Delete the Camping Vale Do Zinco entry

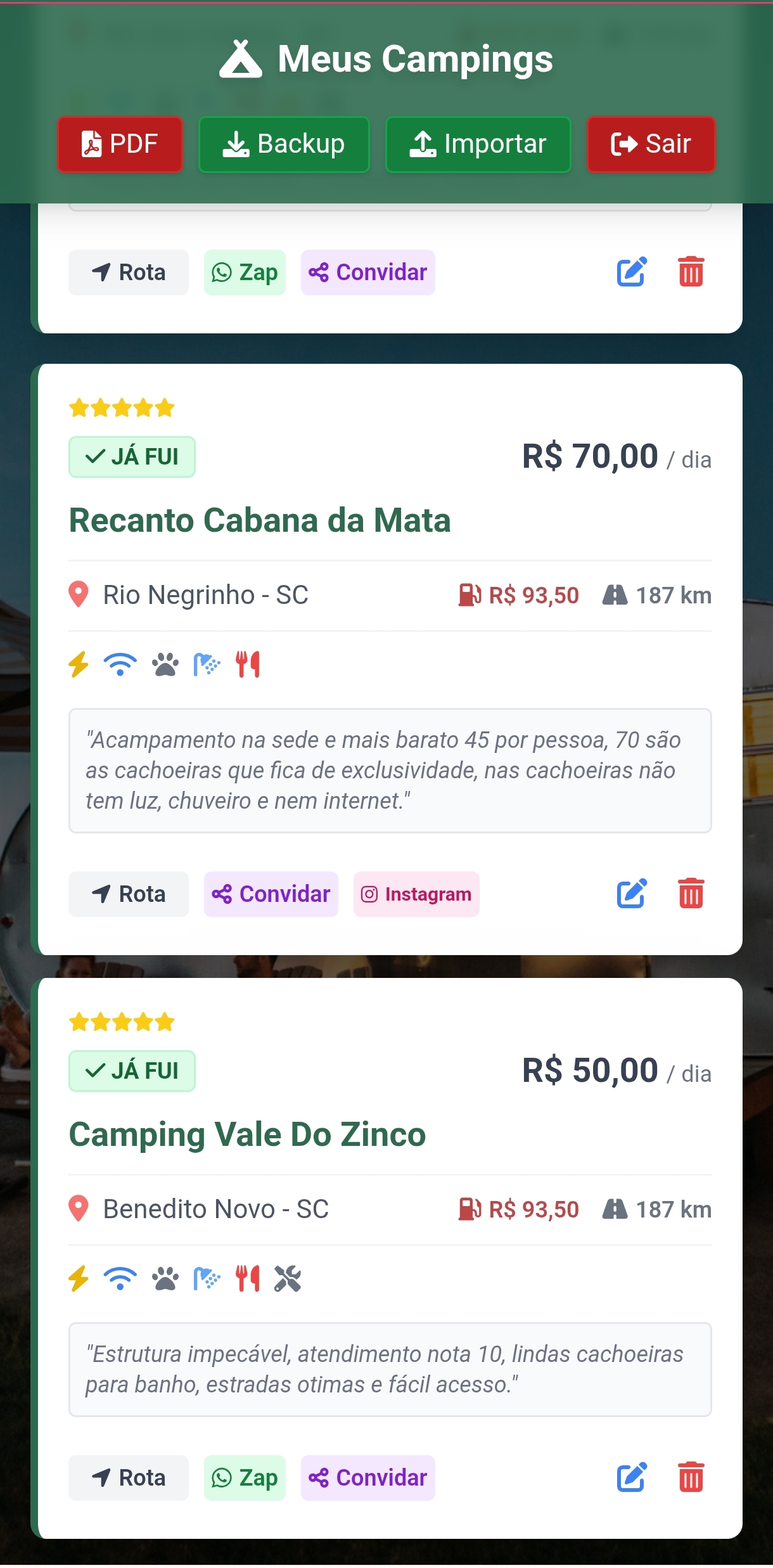691,1477
